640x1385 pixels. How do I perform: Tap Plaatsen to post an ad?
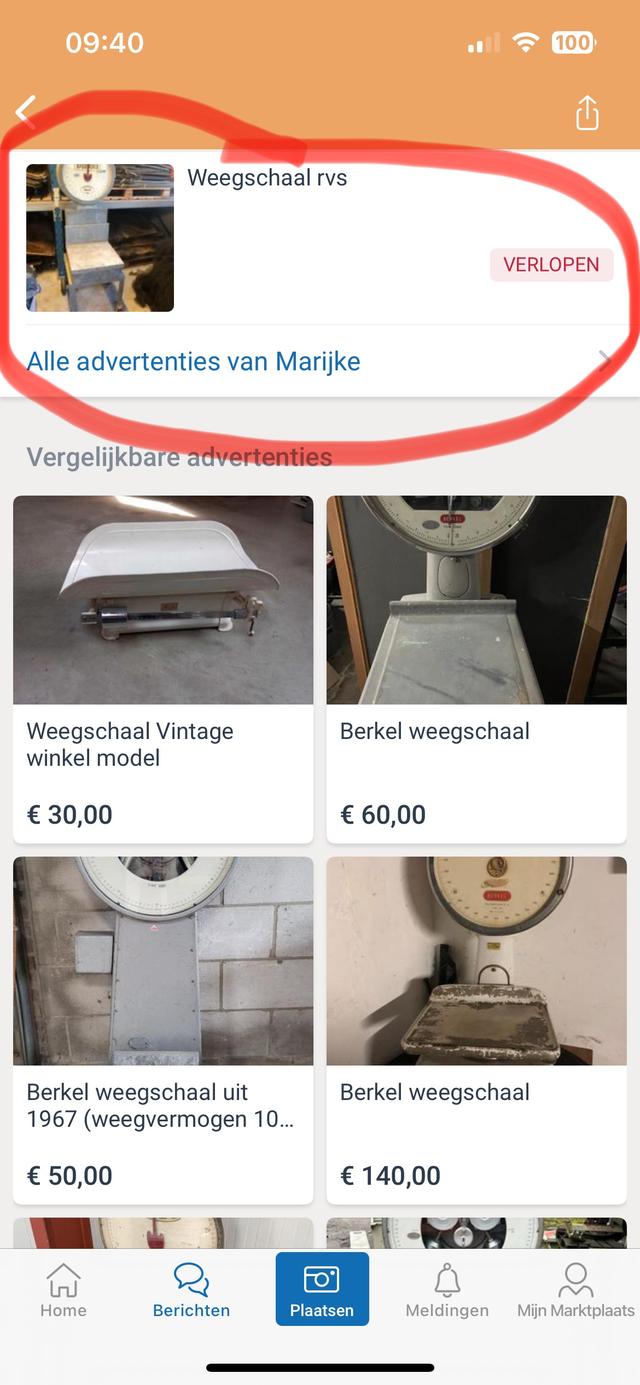click(322, 1290)
